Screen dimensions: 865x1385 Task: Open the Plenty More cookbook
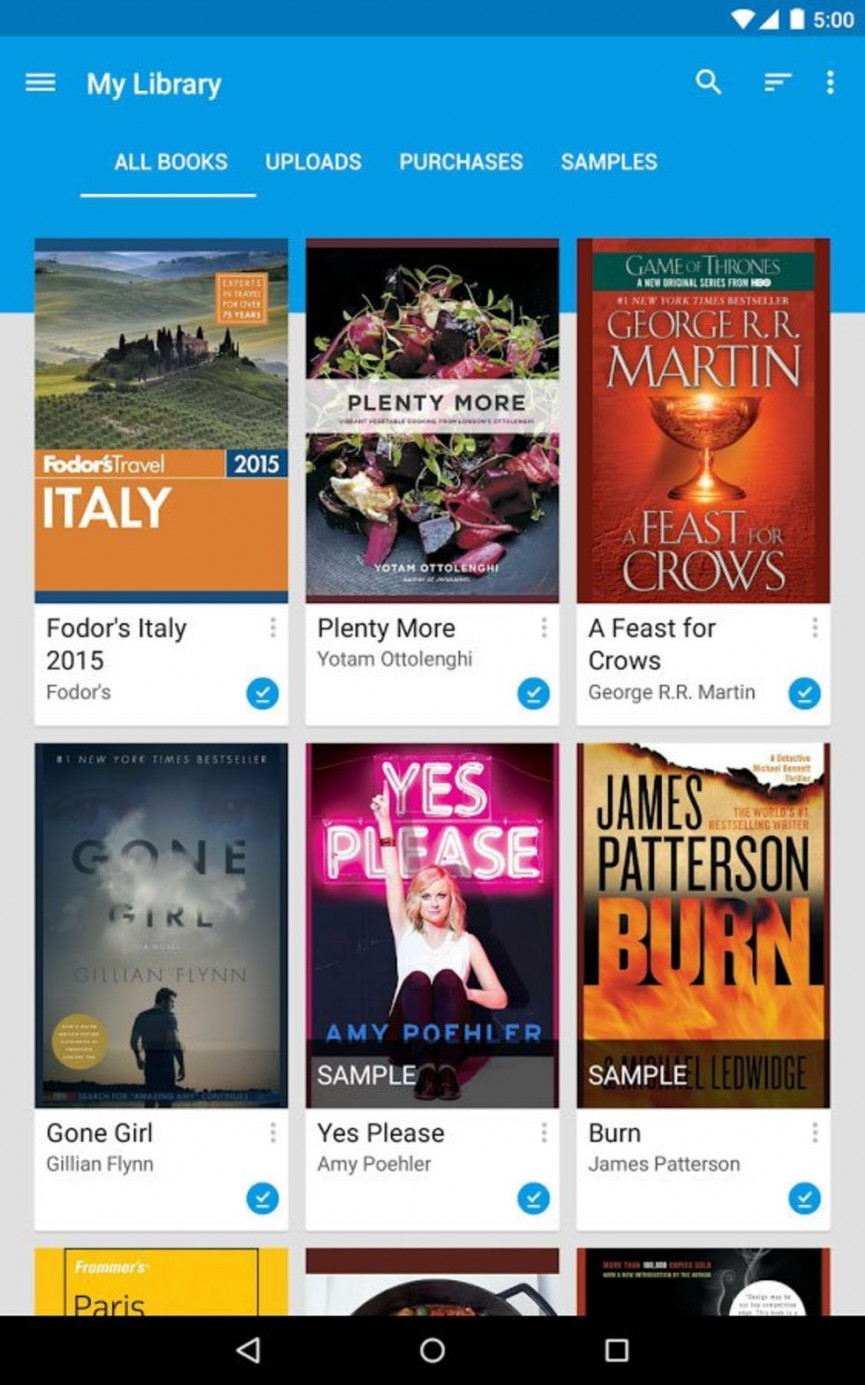click(432, 420)
